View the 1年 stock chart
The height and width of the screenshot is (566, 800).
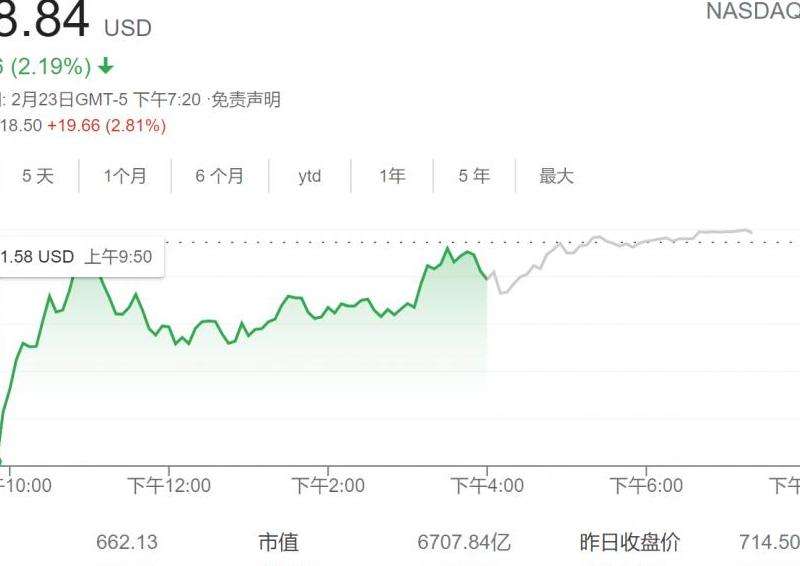(x=392, y=176)
